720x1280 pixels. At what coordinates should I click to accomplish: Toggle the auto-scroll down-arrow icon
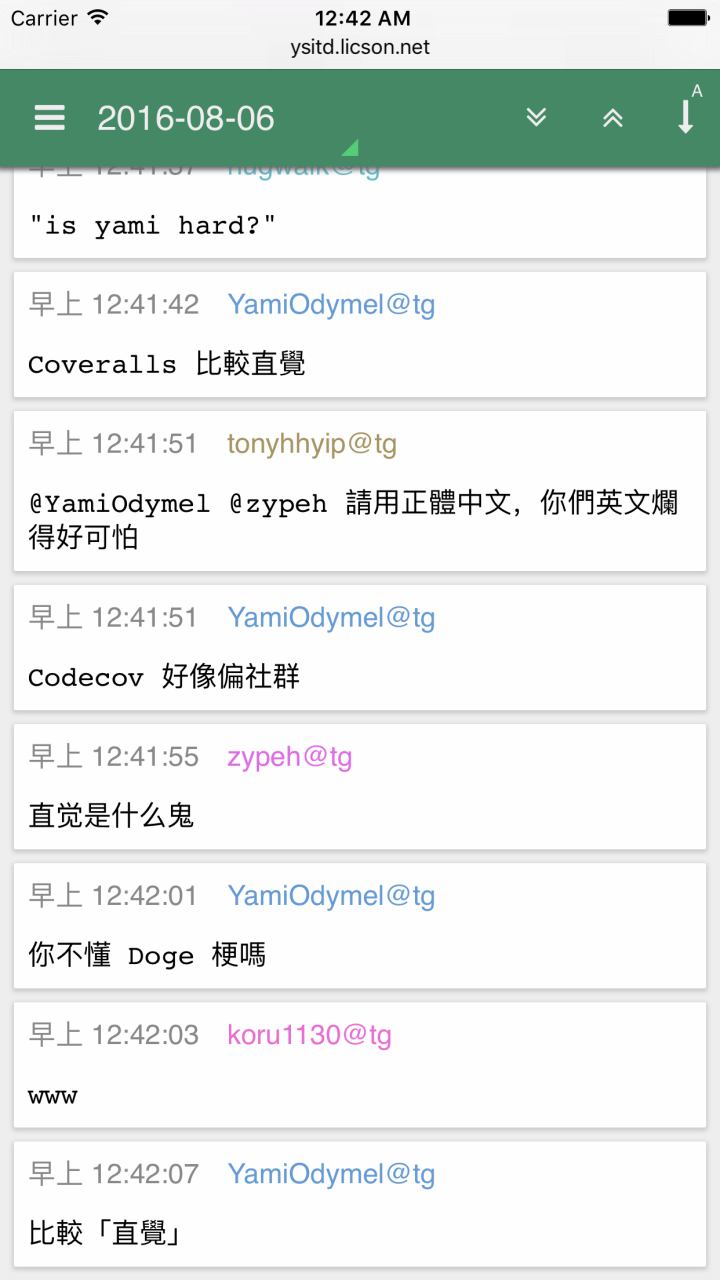[686, 115]
